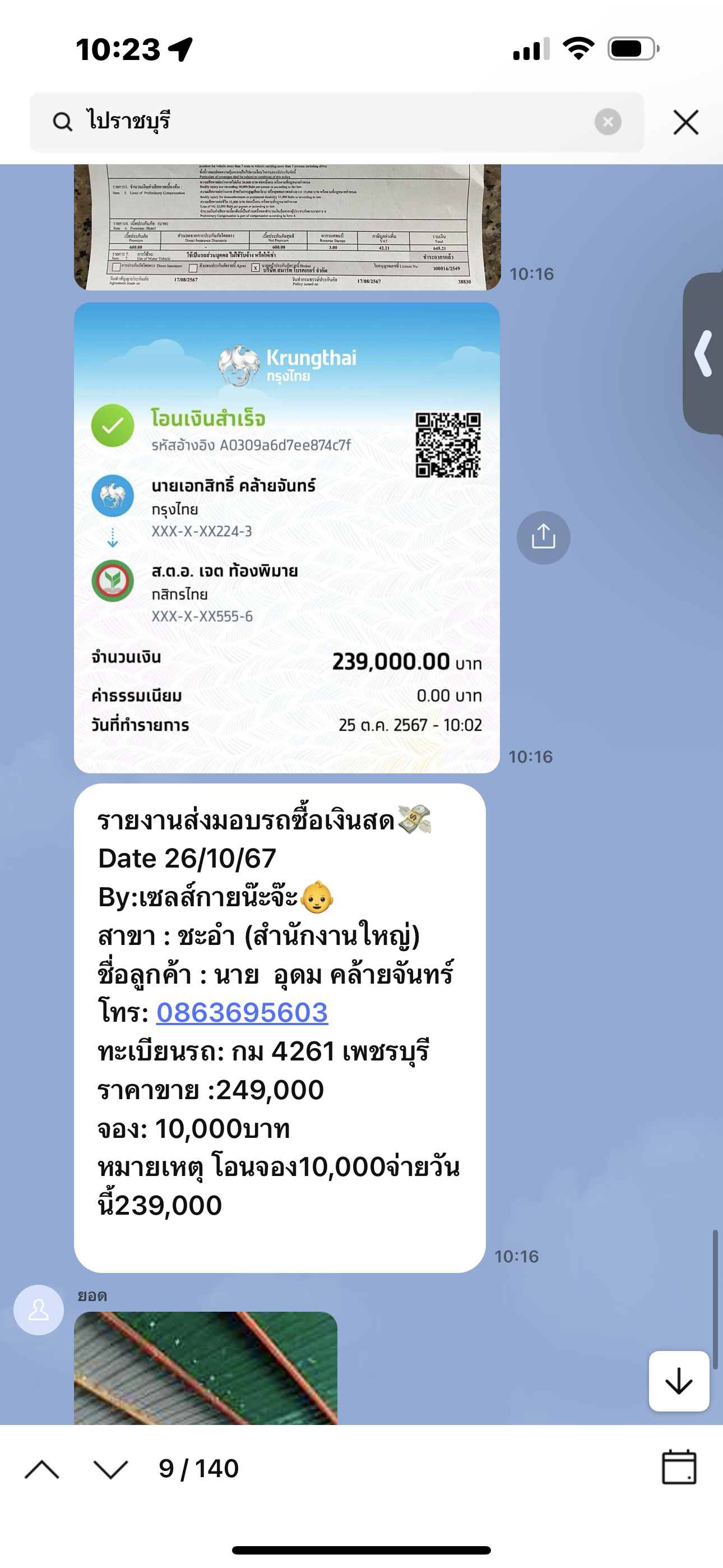The height and width of the screenshot is (1568, 723).
Task: Close the chat search
Action: point(686,122)
